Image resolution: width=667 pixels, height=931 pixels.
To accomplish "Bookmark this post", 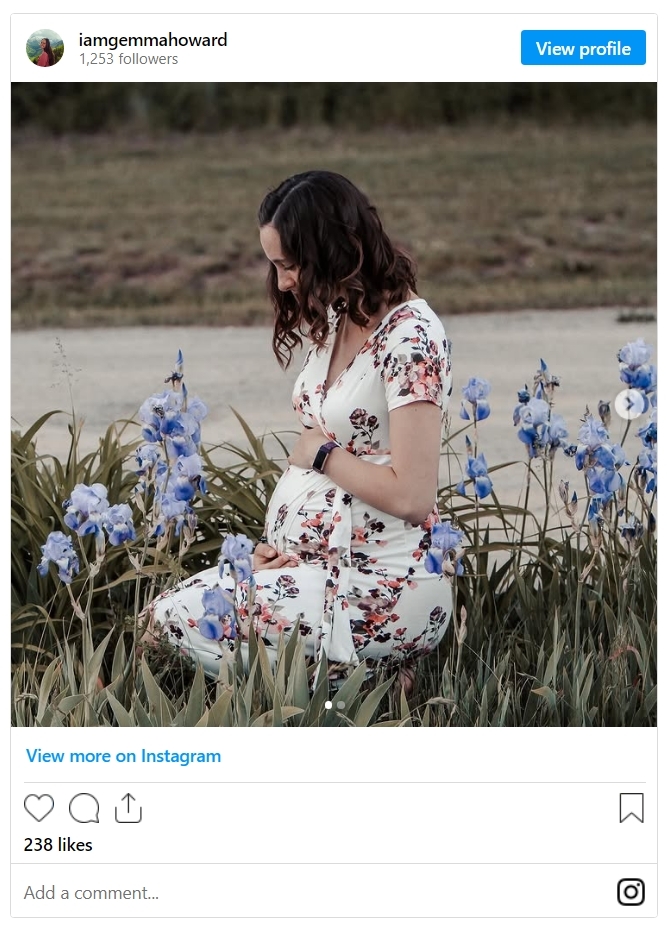I will (631, 808).
